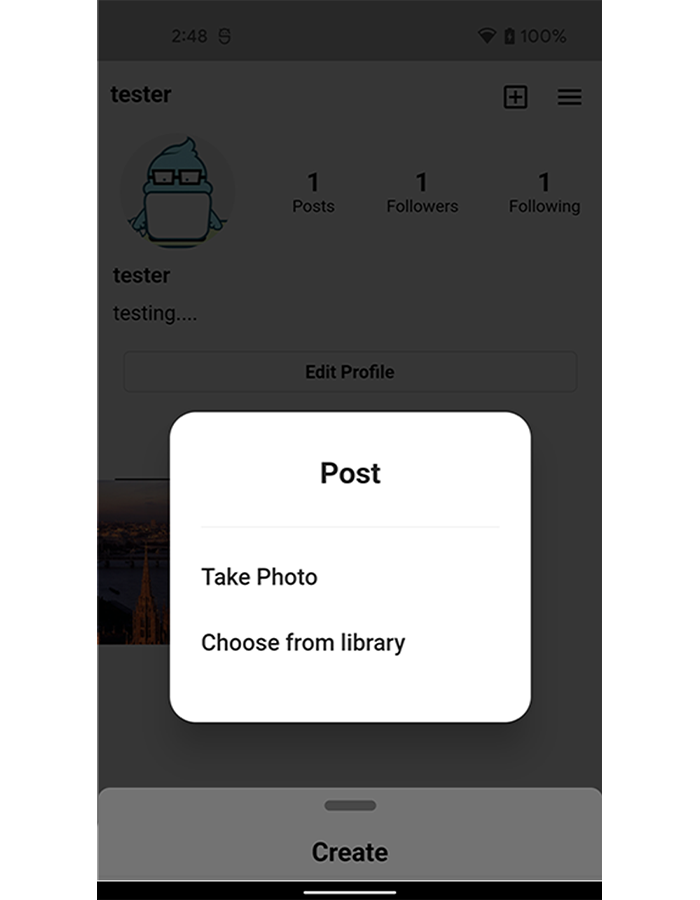Tap the tester profile avatar
This screenshot has height=900, width=700.
[177, 192]
